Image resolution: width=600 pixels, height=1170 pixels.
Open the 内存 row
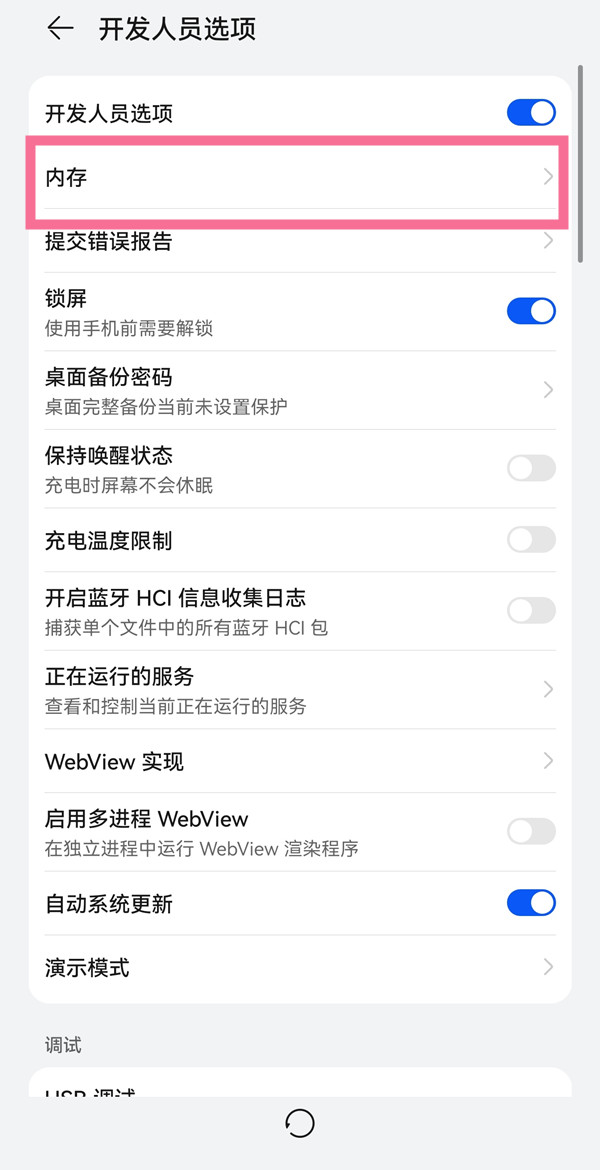298,178
